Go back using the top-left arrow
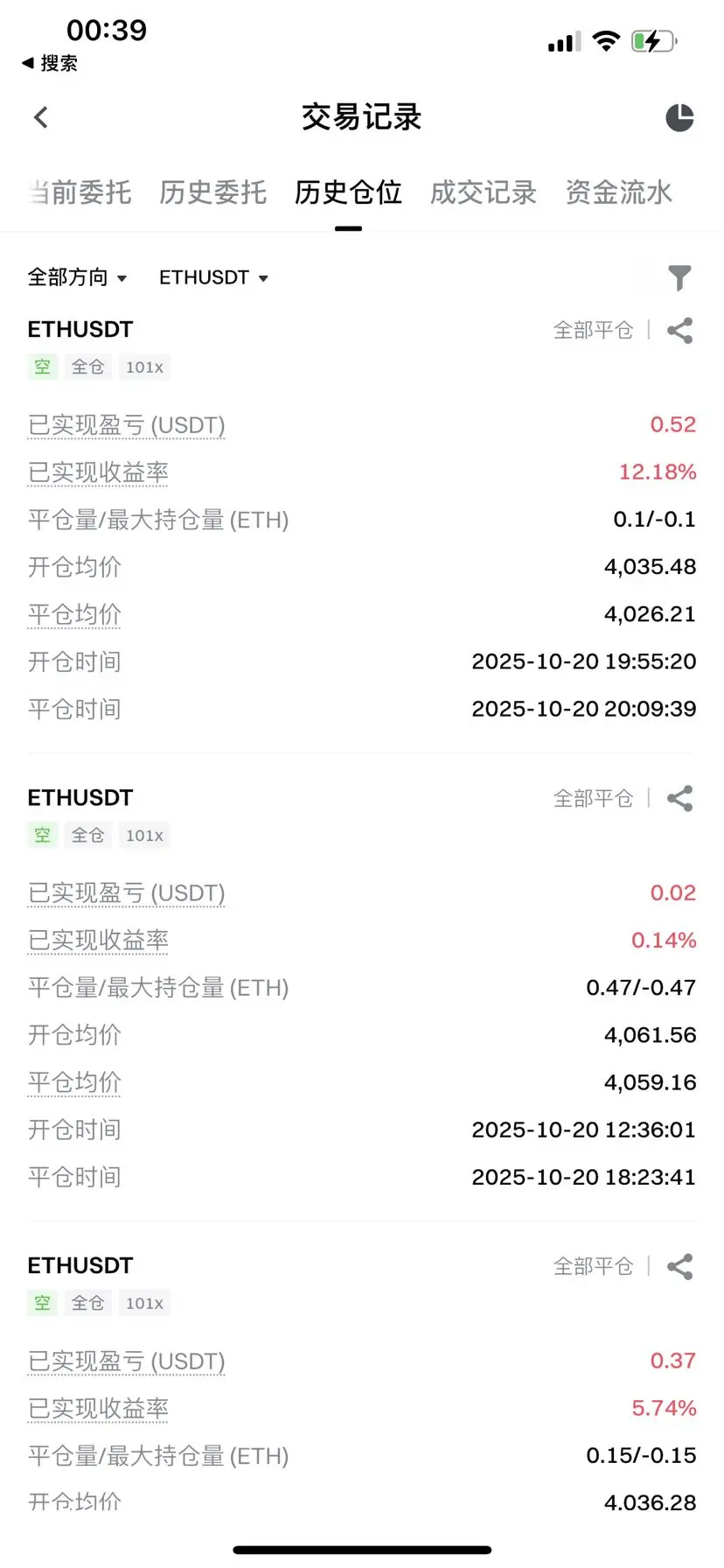Viewport: 724px width, 1568px height. (41, 117)
